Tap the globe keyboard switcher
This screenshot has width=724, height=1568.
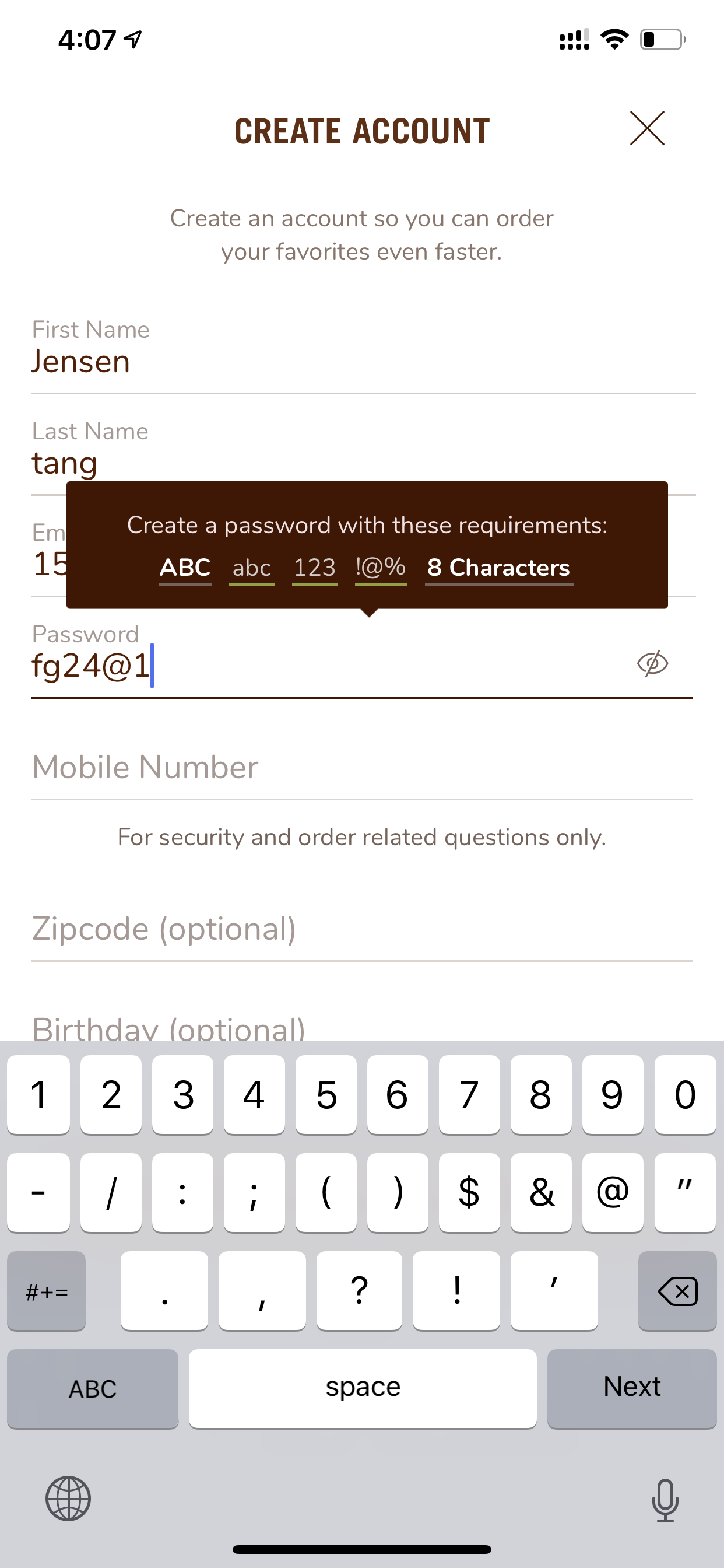(68, 1499)
